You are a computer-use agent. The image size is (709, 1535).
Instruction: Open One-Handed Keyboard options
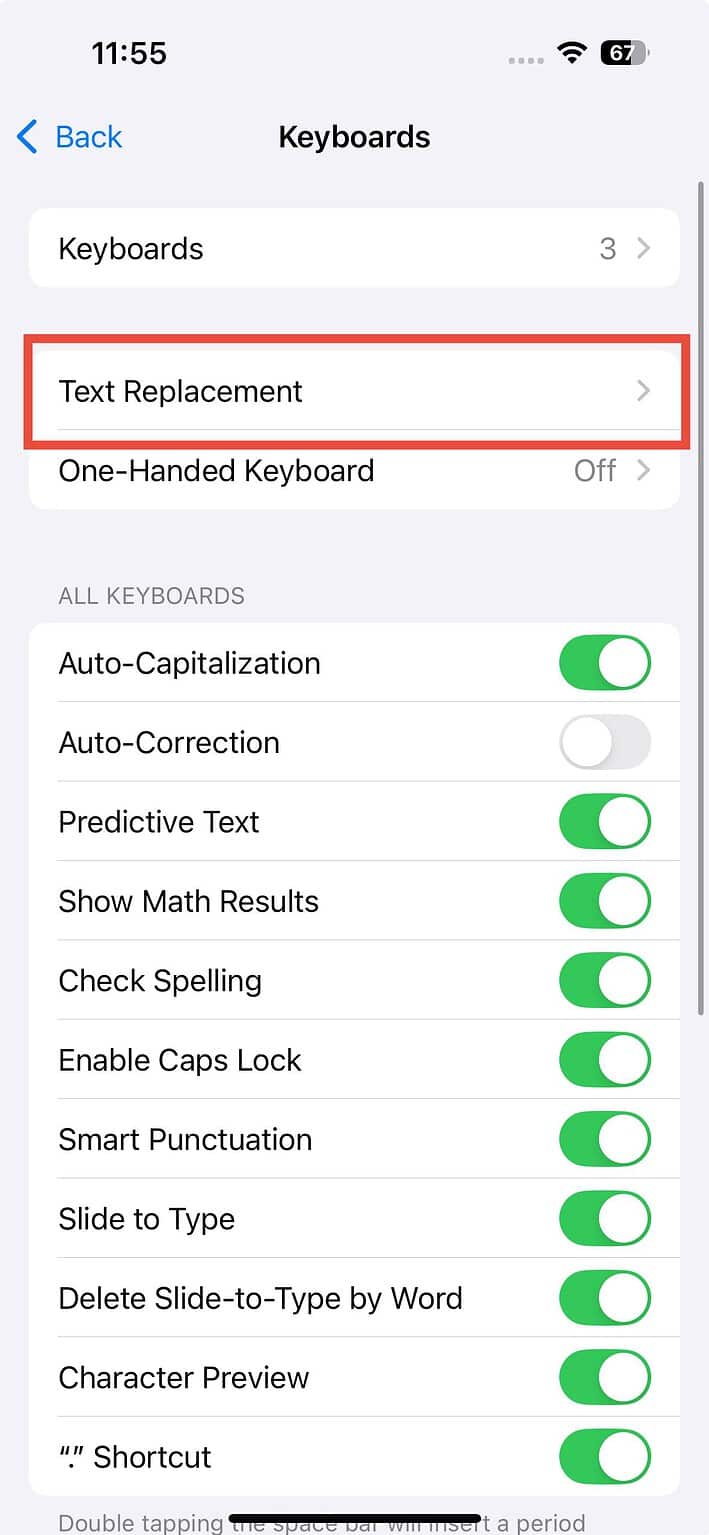[354, 471]
